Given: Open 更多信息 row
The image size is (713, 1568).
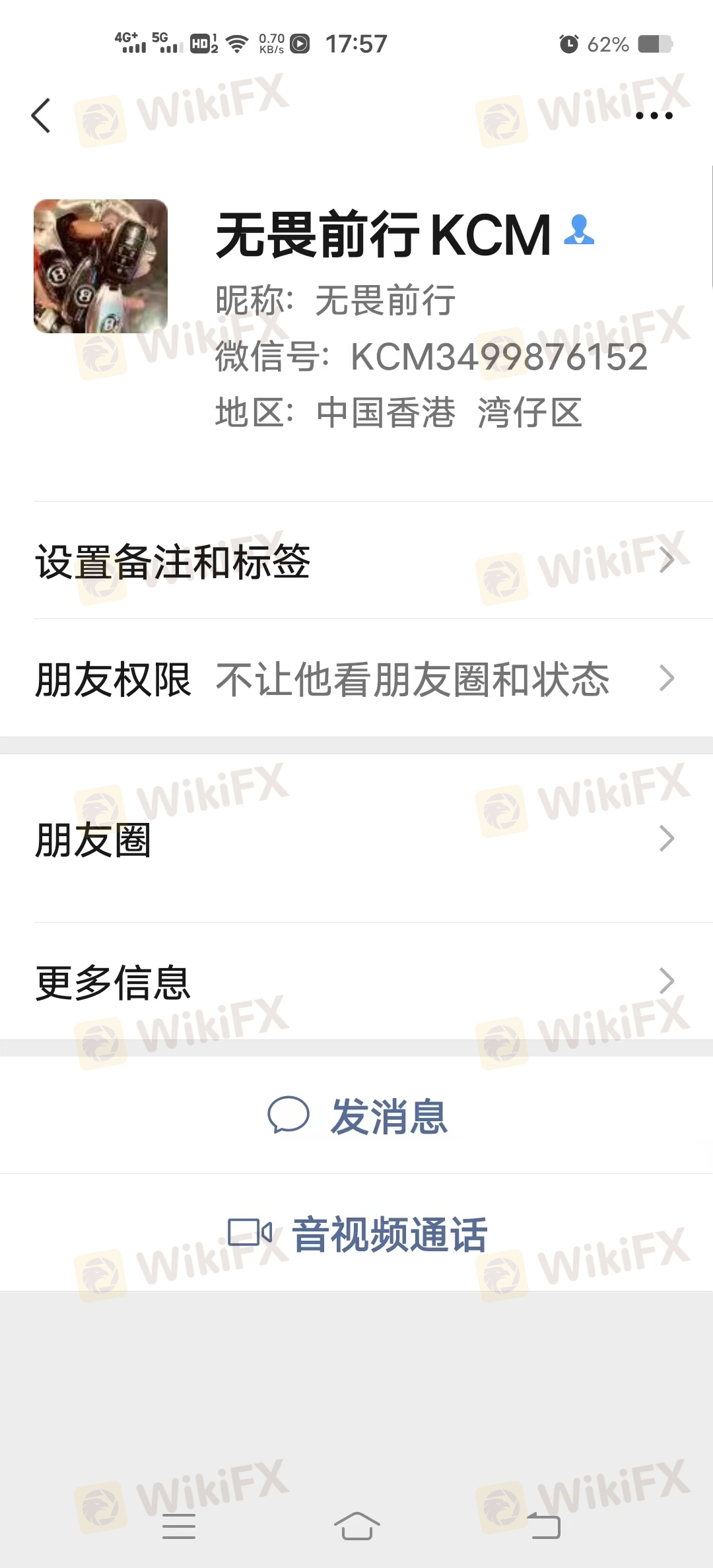Looking at the screenshot, I should click(356, 982).
